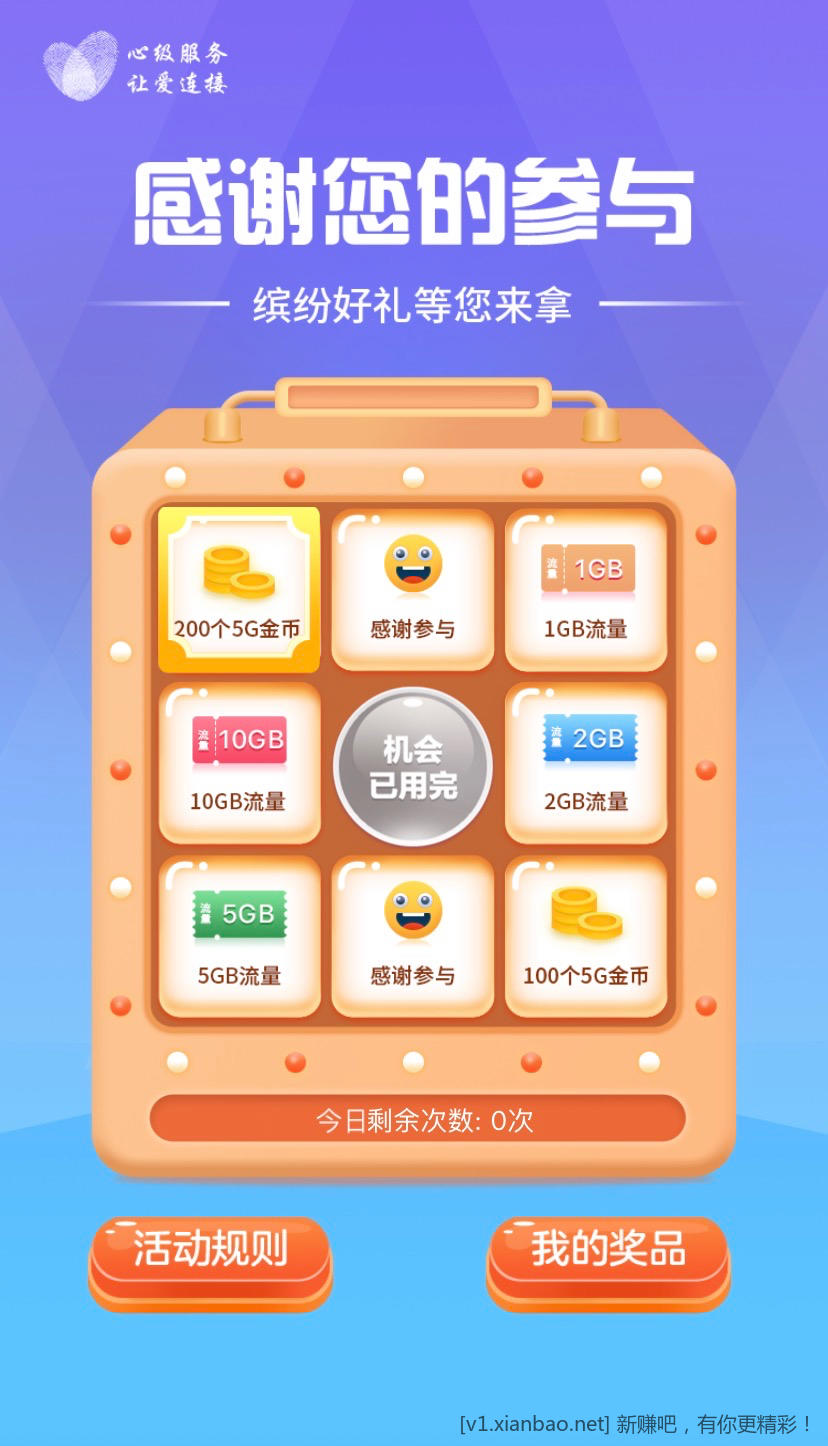This screenshot has height=1446, width=828.
Task: Click the smiley emoji in bottom center tile
Action: [413, 908]
